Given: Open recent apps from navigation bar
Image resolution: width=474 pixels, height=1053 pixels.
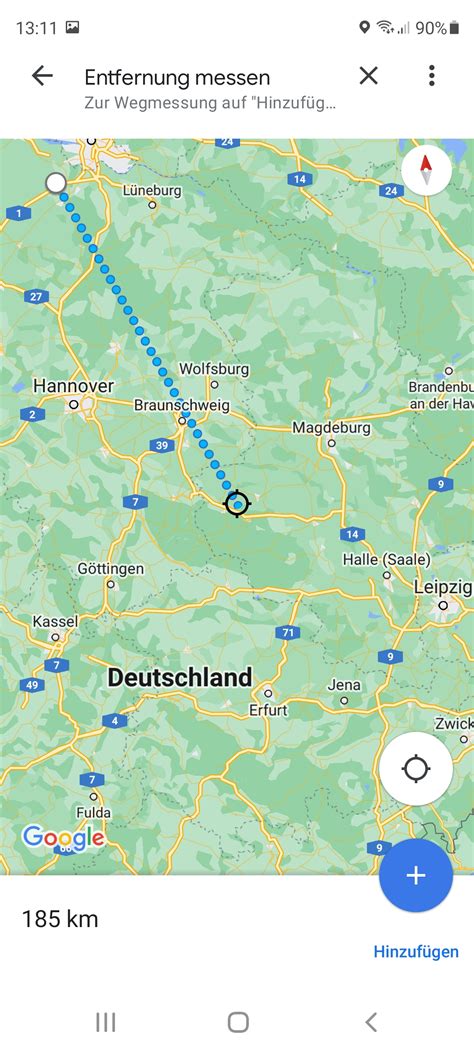Looking at the screenshot, I should pos(105,1022).
